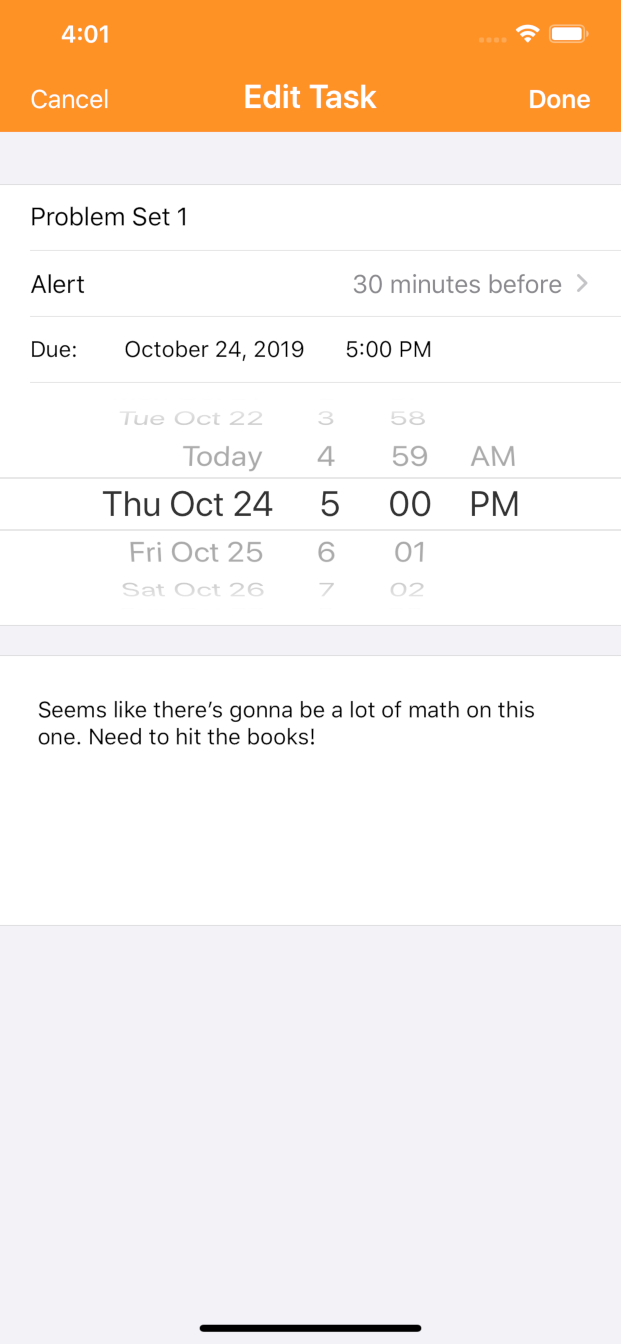
Task: Cancel editing the task
Action: coord(70,99)
